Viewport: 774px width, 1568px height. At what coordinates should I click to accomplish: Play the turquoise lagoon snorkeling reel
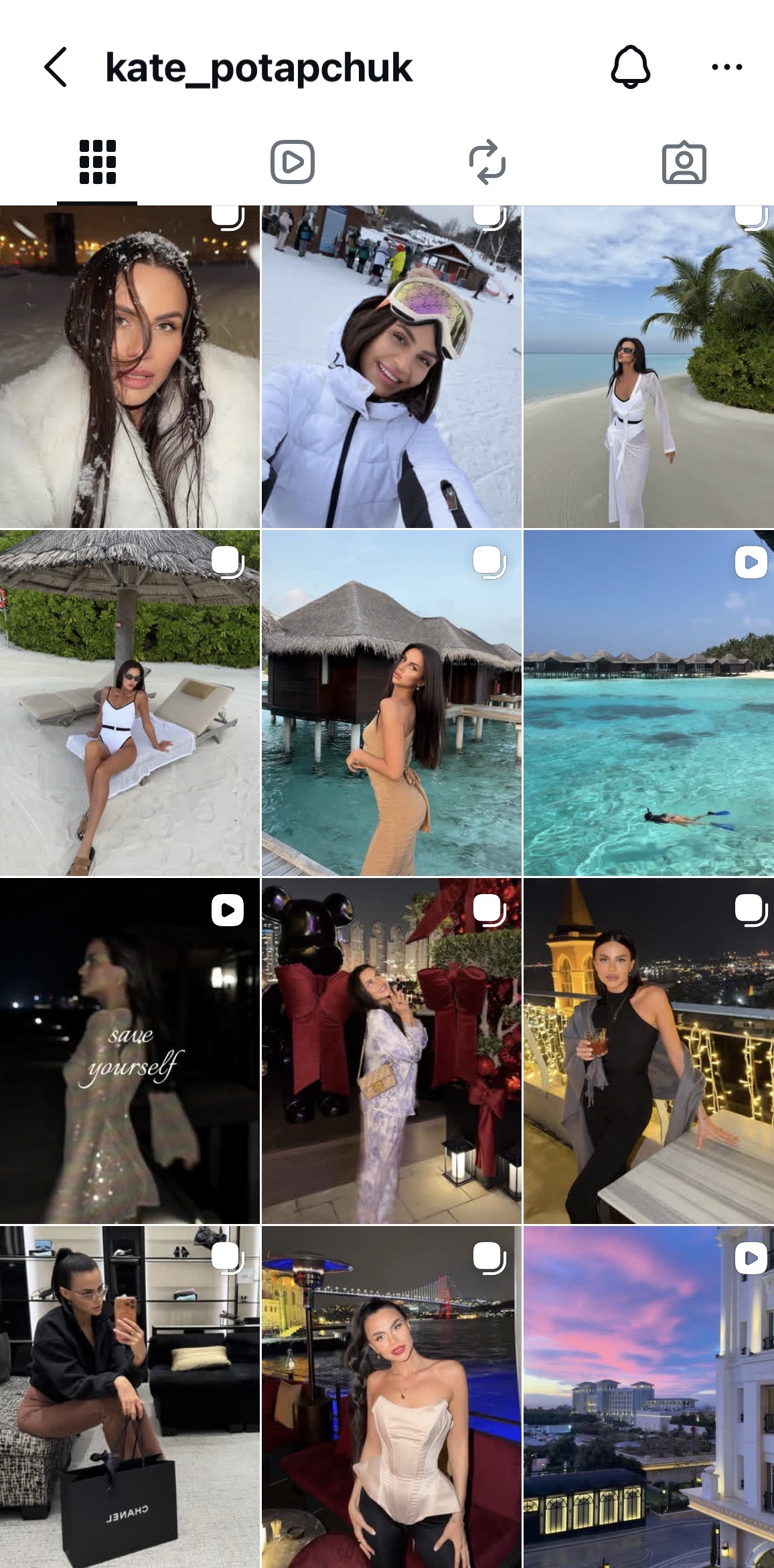pos(649,703)
